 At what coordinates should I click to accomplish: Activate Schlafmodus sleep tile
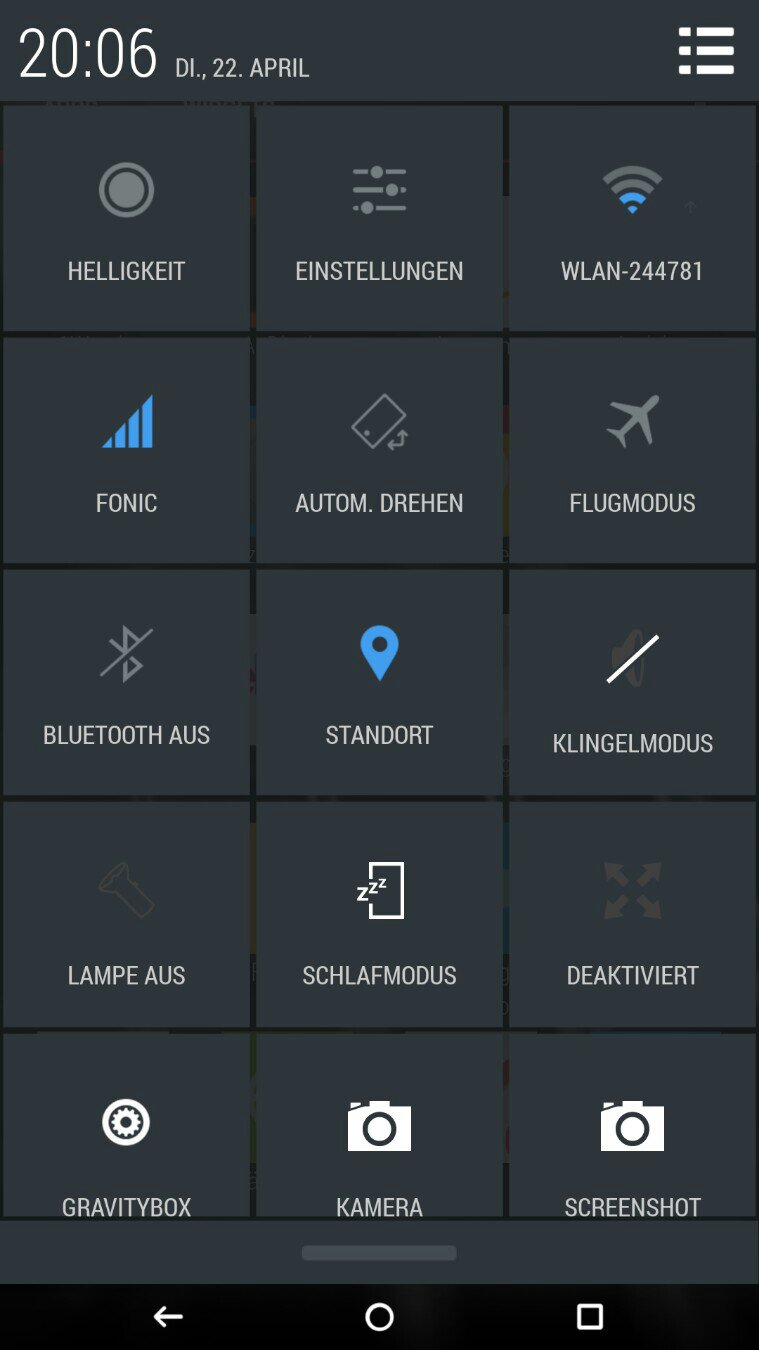pyautogui.click(x=379, y=914)
